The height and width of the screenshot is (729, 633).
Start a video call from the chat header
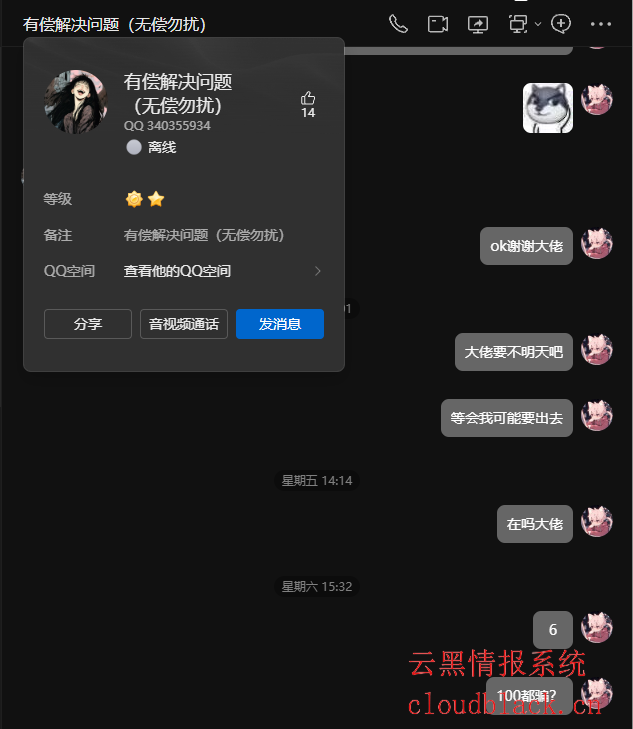click(x=437, y=24)
